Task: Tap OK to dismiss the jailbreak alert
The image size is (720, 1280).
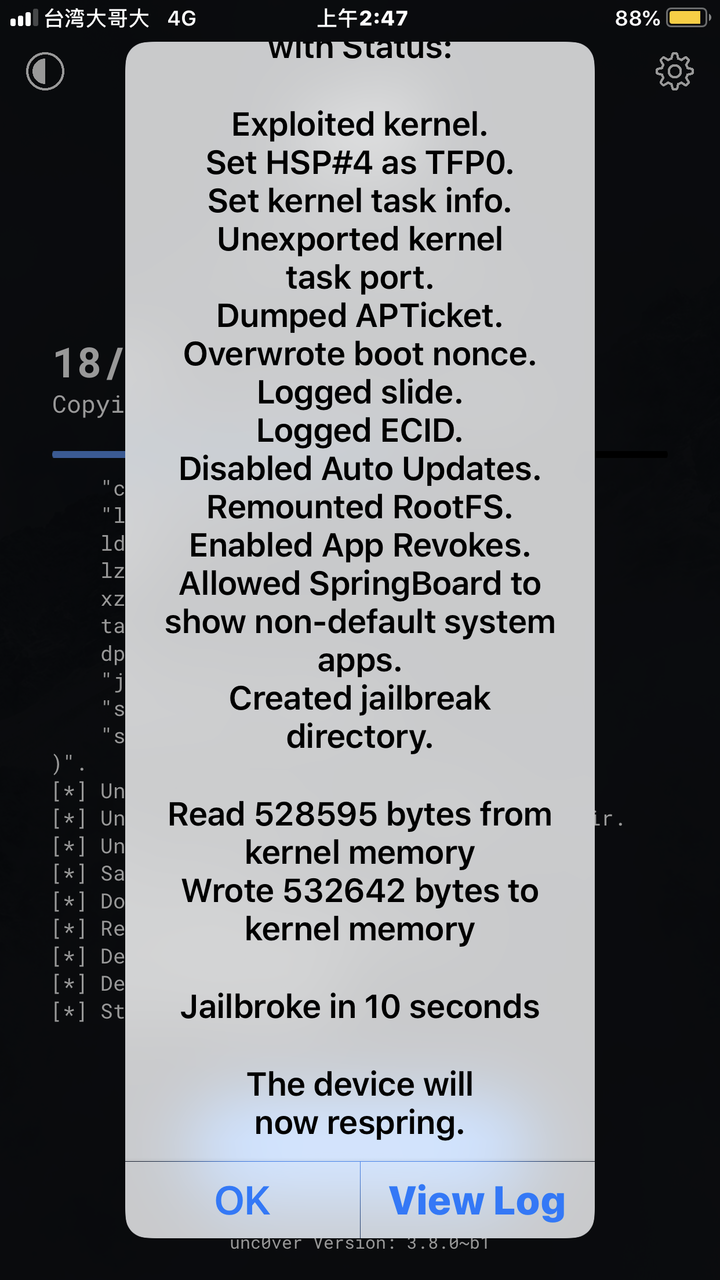Action: coord(242,1200)
